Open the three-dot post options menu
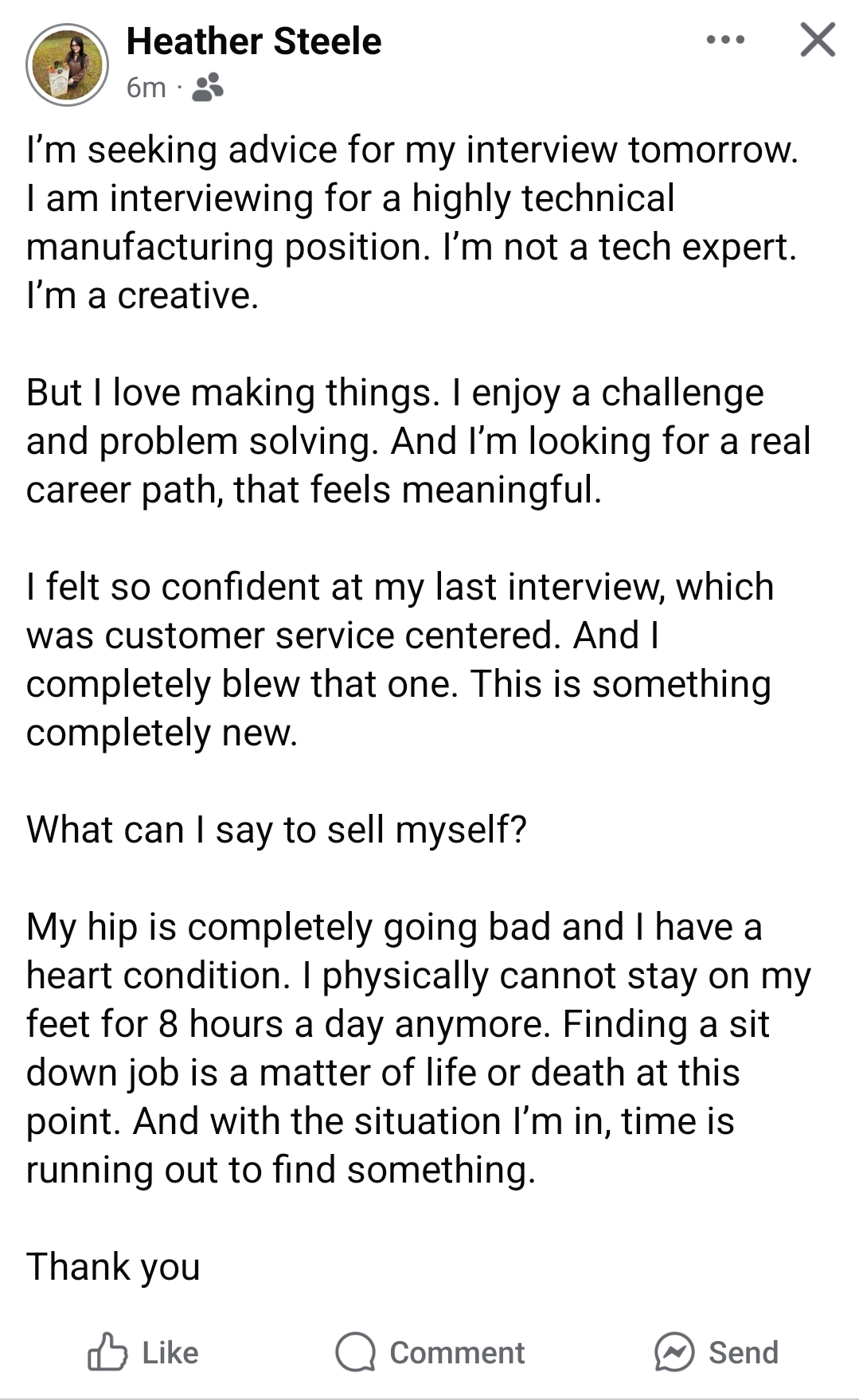The width and height of the screenshot is (859, 1400). (725, 40)
